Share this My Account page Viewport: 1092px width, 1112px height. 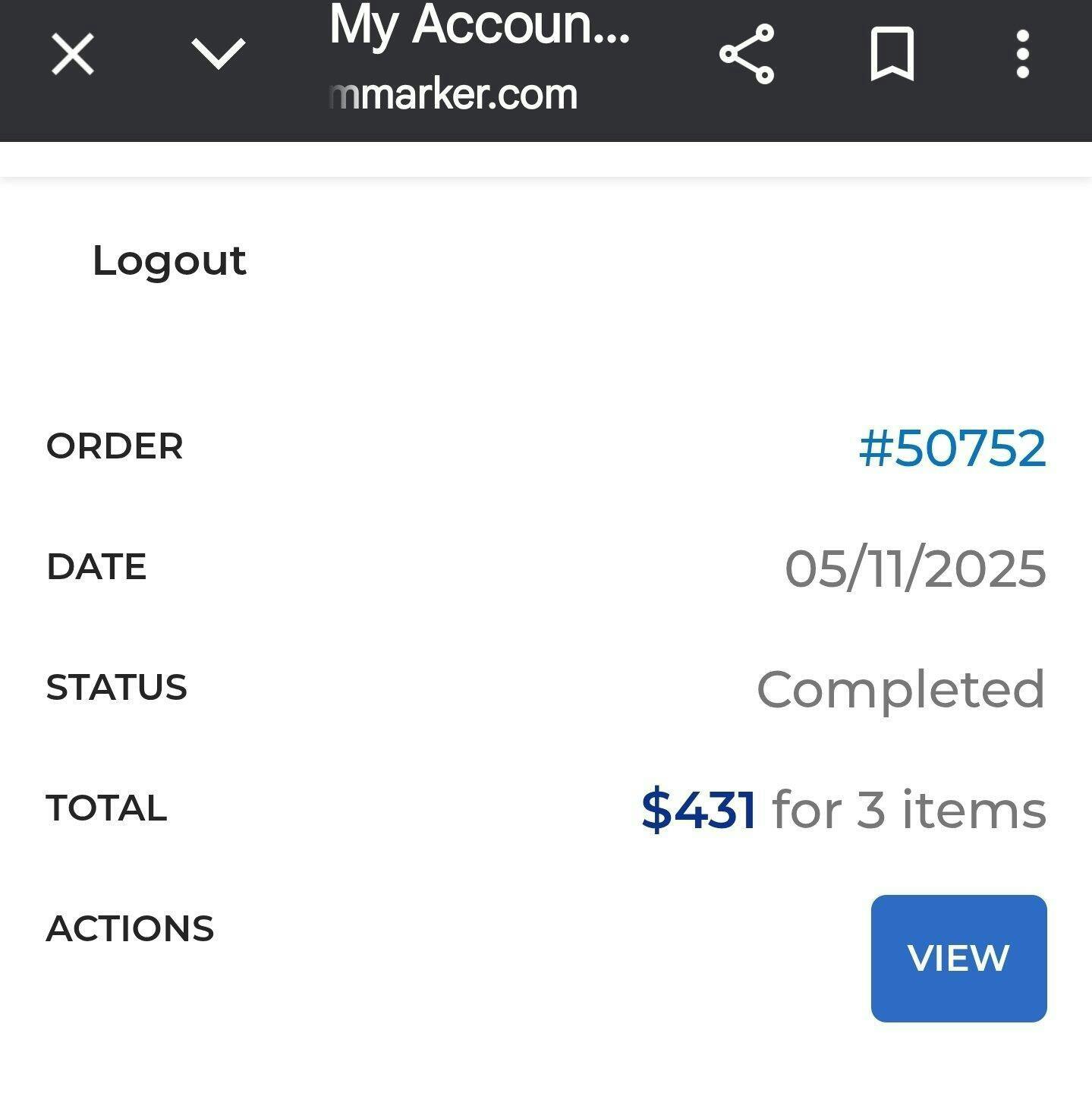click(747, 55)
